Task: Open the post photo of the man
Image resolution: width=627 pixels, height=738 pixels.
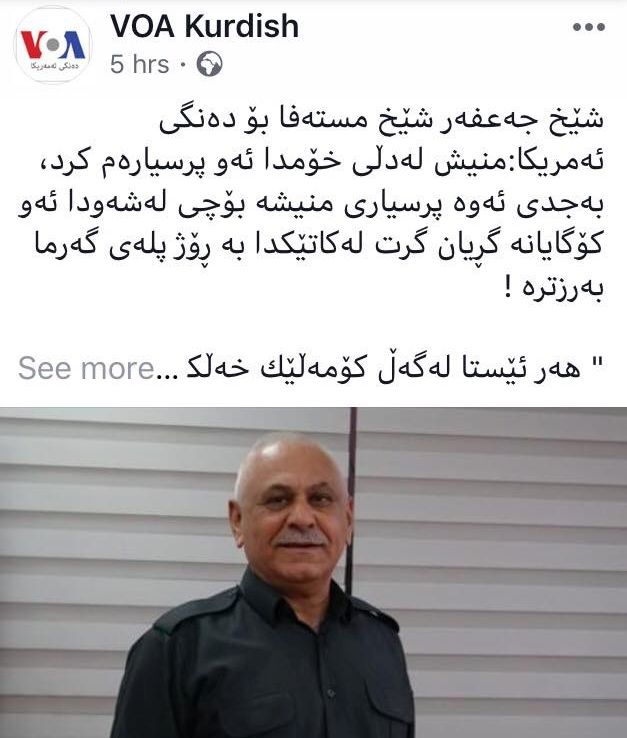Action: (313, 572)
